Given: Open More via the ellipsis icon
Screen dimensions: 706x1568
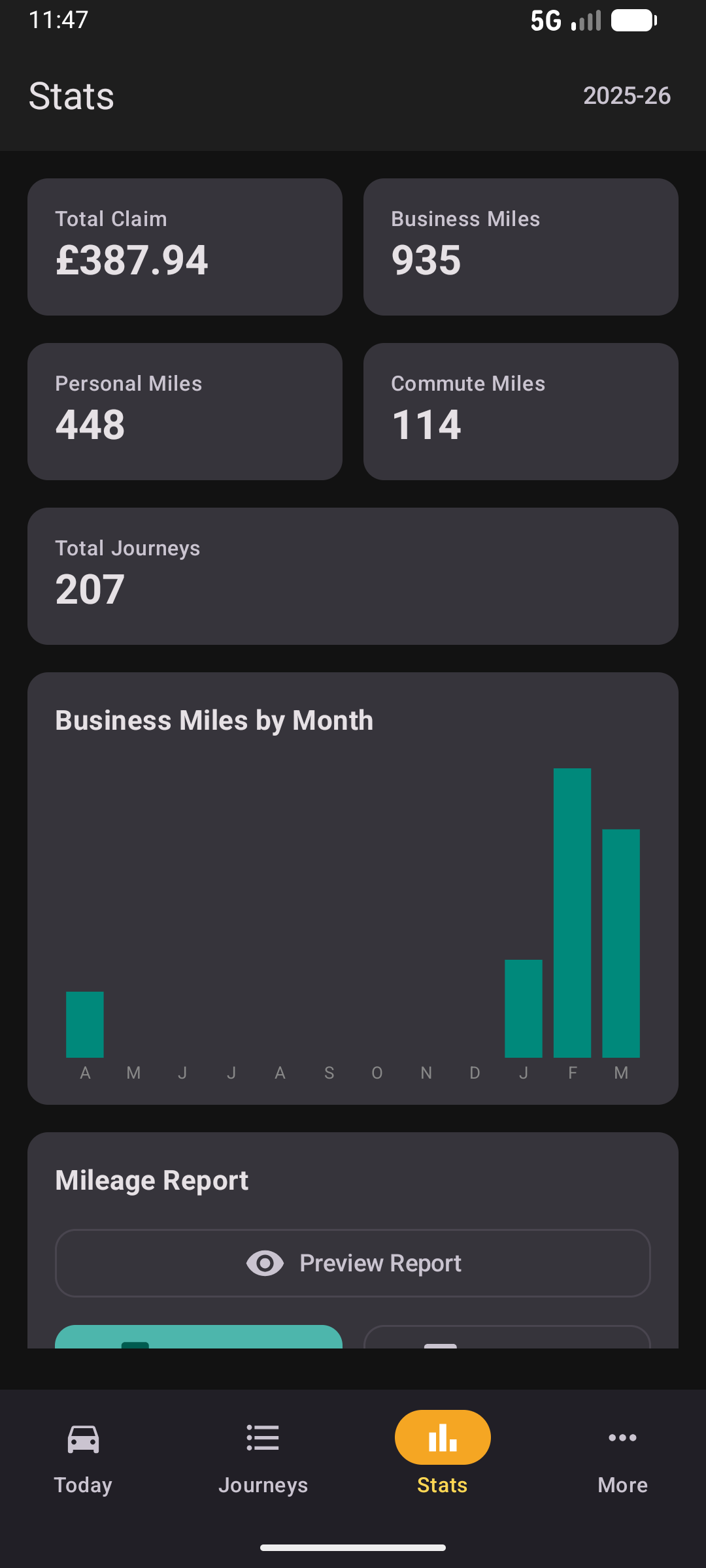Looking at the screenshot, I should click(622, 1437).
